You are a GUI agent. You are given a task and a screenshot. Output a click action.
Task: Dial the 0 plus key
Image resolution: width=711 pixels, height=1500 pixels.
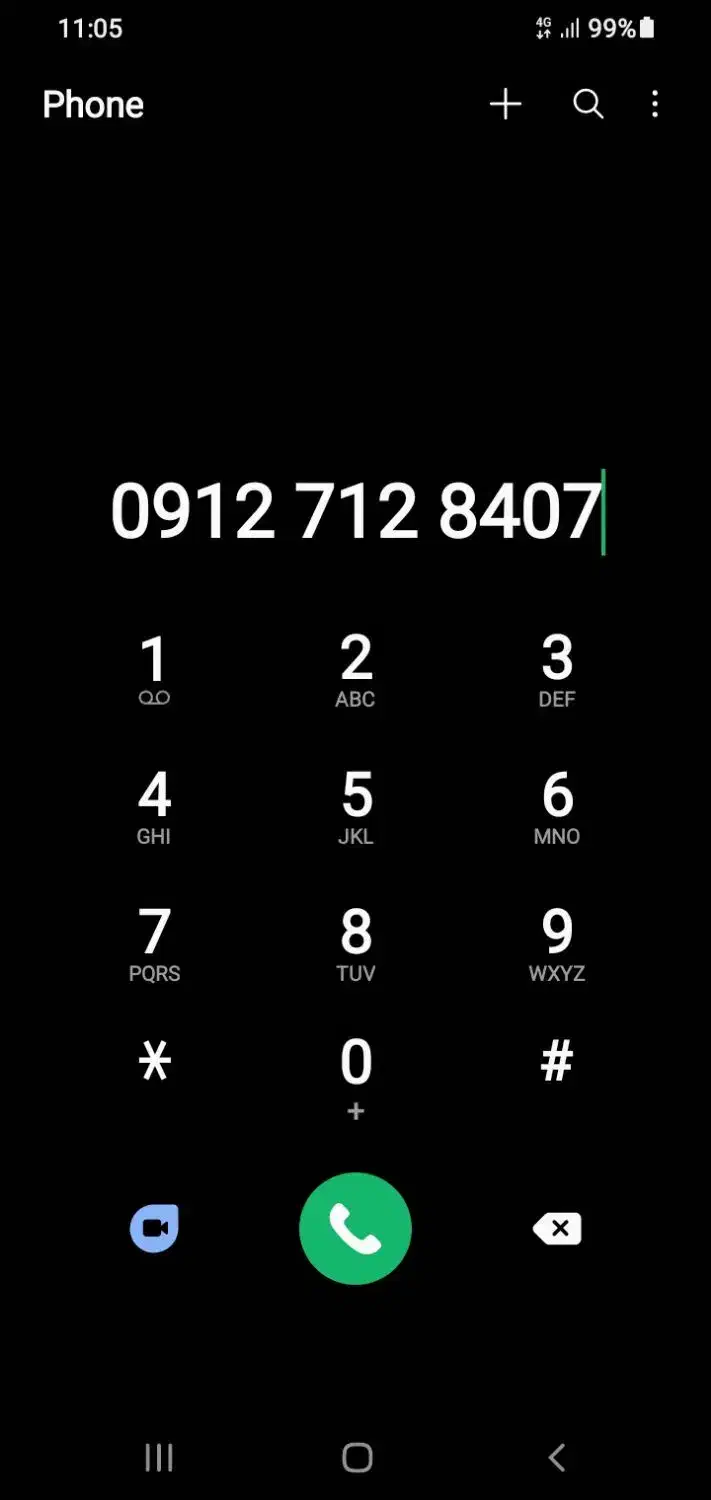point(355,1075)
